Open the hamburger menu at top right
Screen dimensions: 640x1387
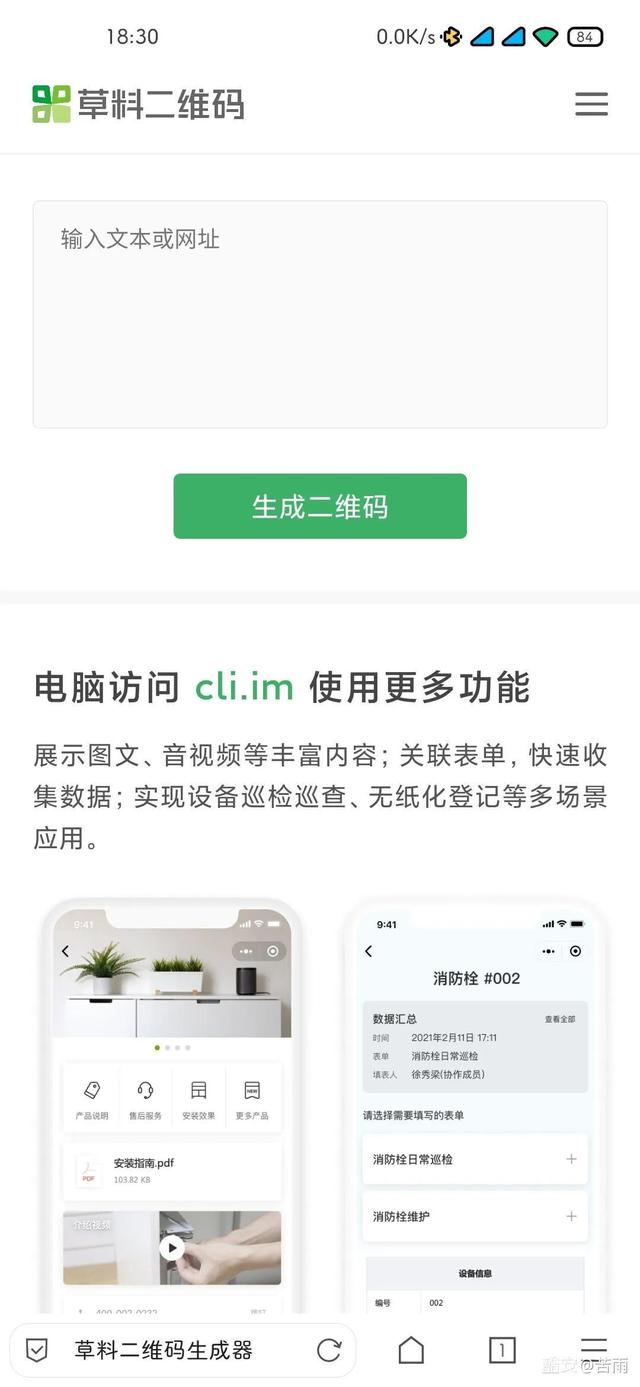(591, 104)
